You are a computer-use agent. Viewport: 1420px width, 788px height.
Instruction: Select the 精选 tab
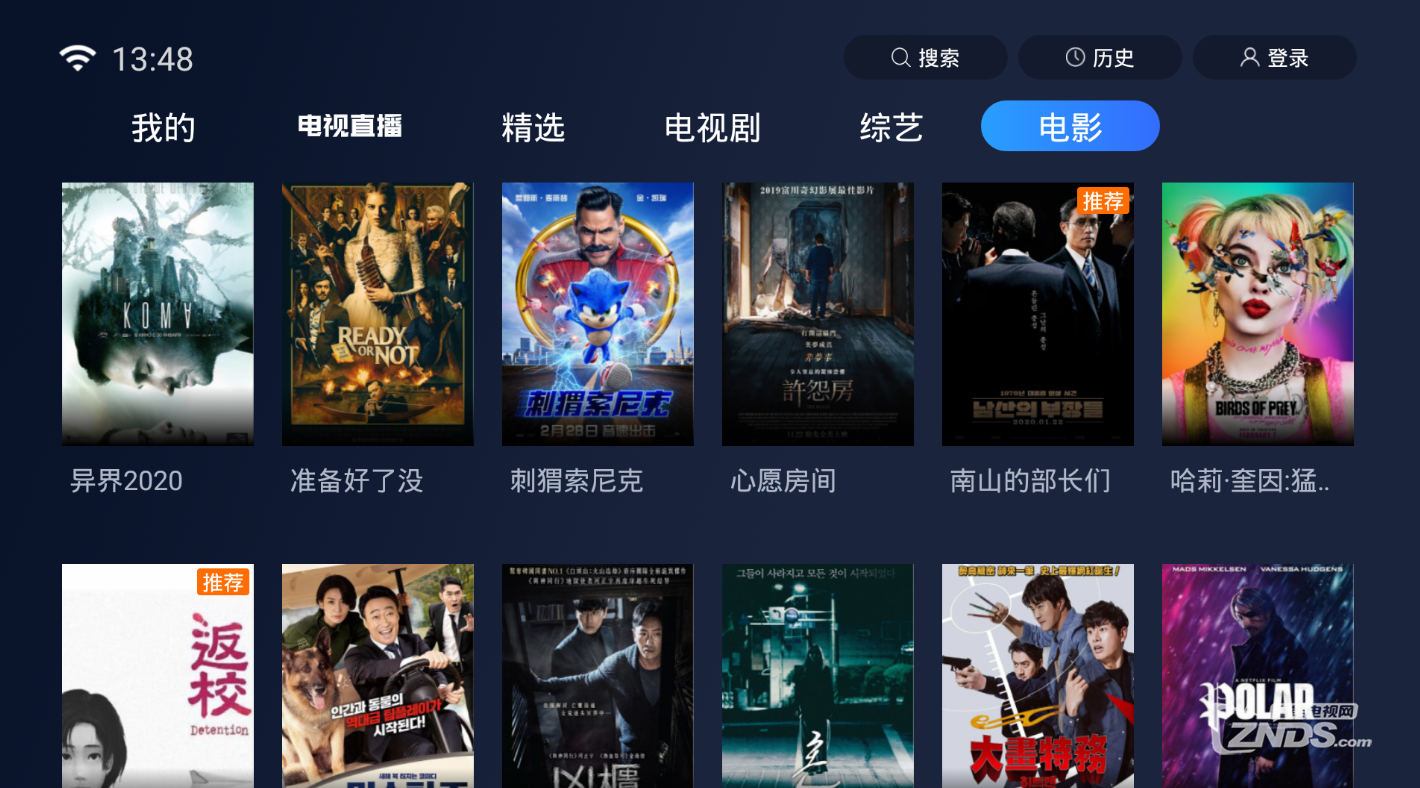click(533, 127)
